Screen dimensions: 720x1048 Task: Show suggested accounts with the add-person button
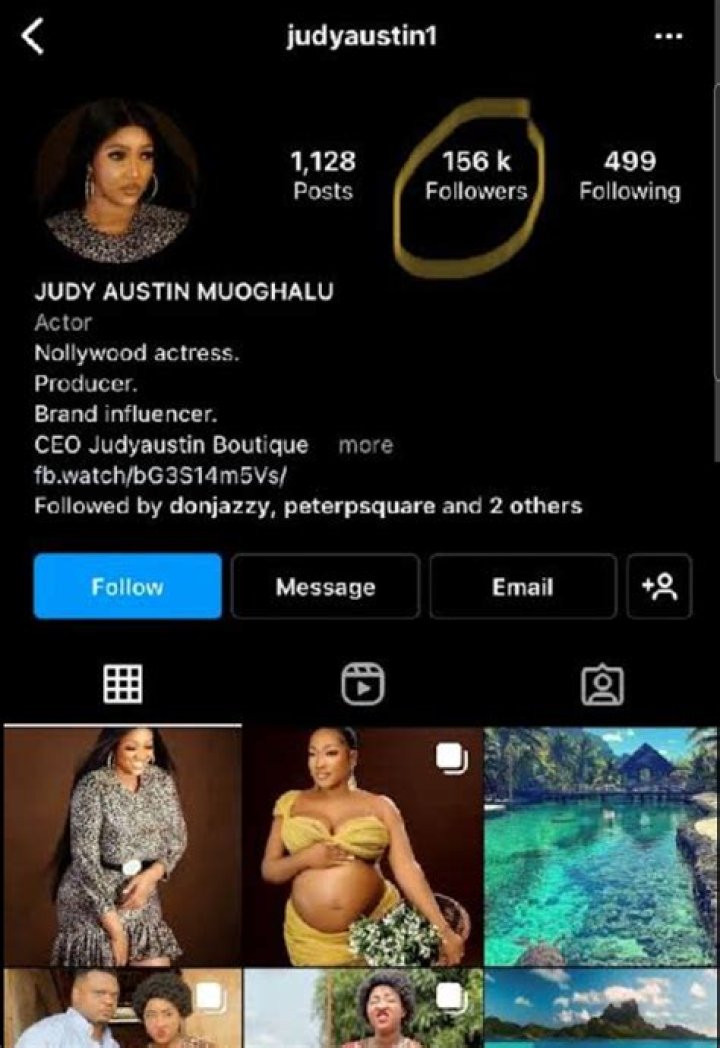[659, 586]
